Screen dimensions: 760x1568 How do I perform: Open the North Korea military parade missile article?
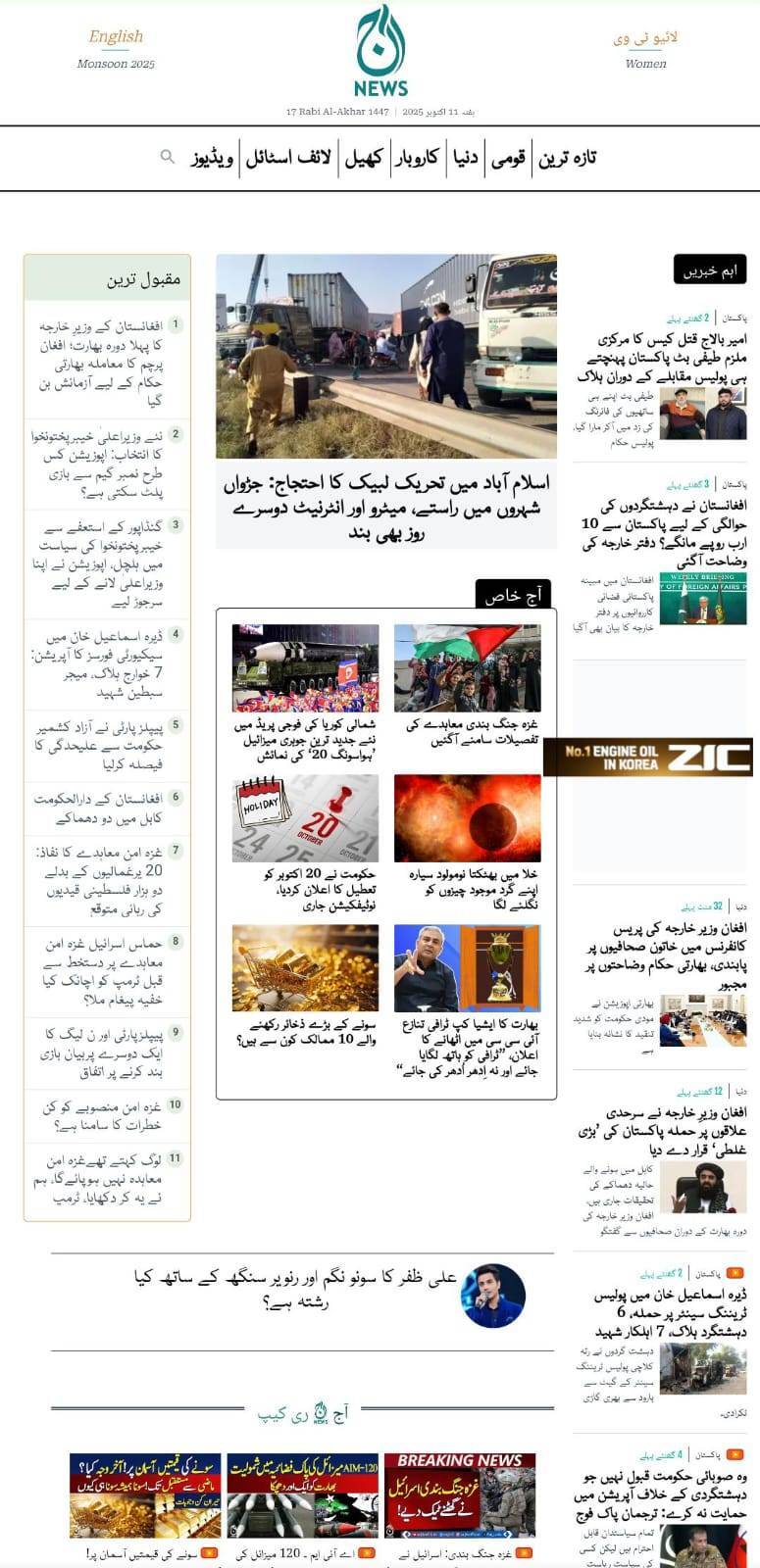coord(306,740)
